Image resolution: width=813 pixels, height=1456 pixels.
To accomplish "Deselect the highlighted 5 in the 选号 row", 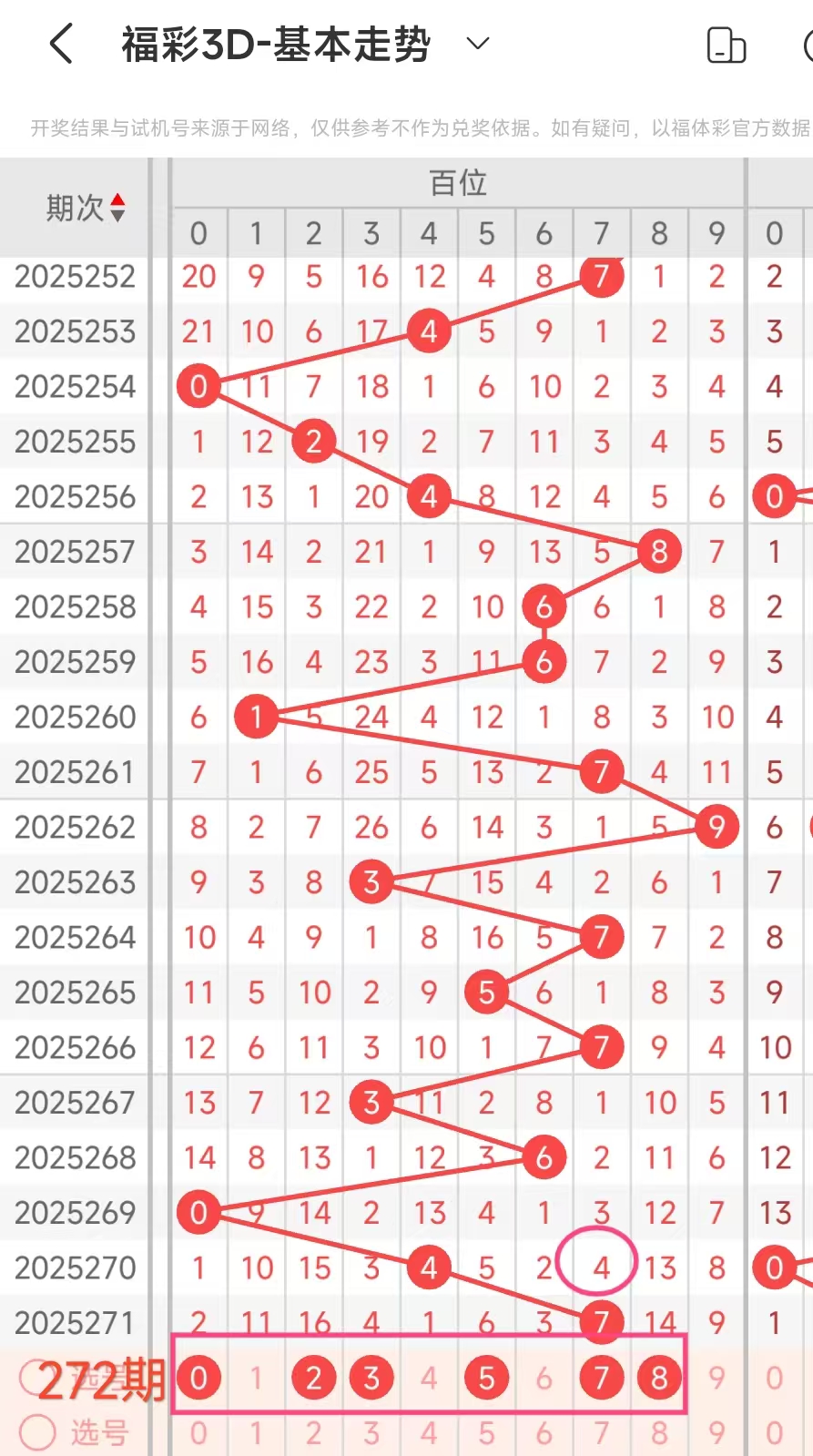I will (x=487, y=1379).
